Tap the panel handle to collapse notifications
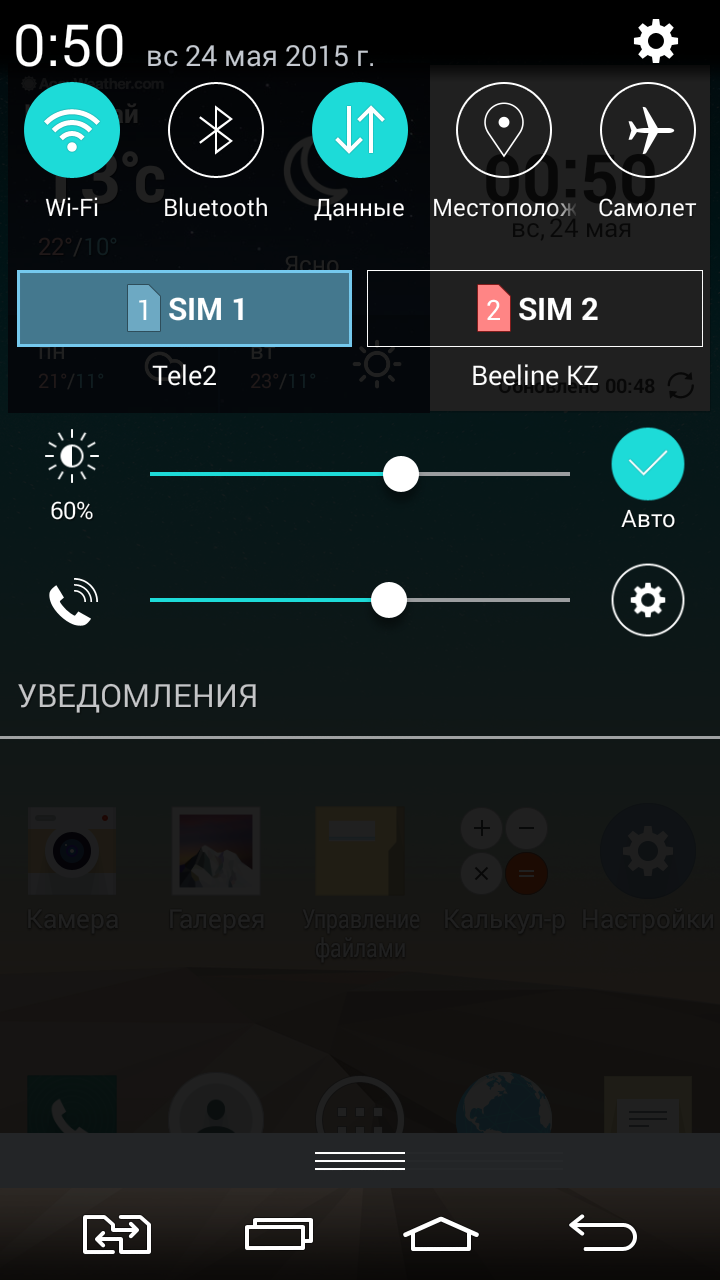 point(360,1160)
